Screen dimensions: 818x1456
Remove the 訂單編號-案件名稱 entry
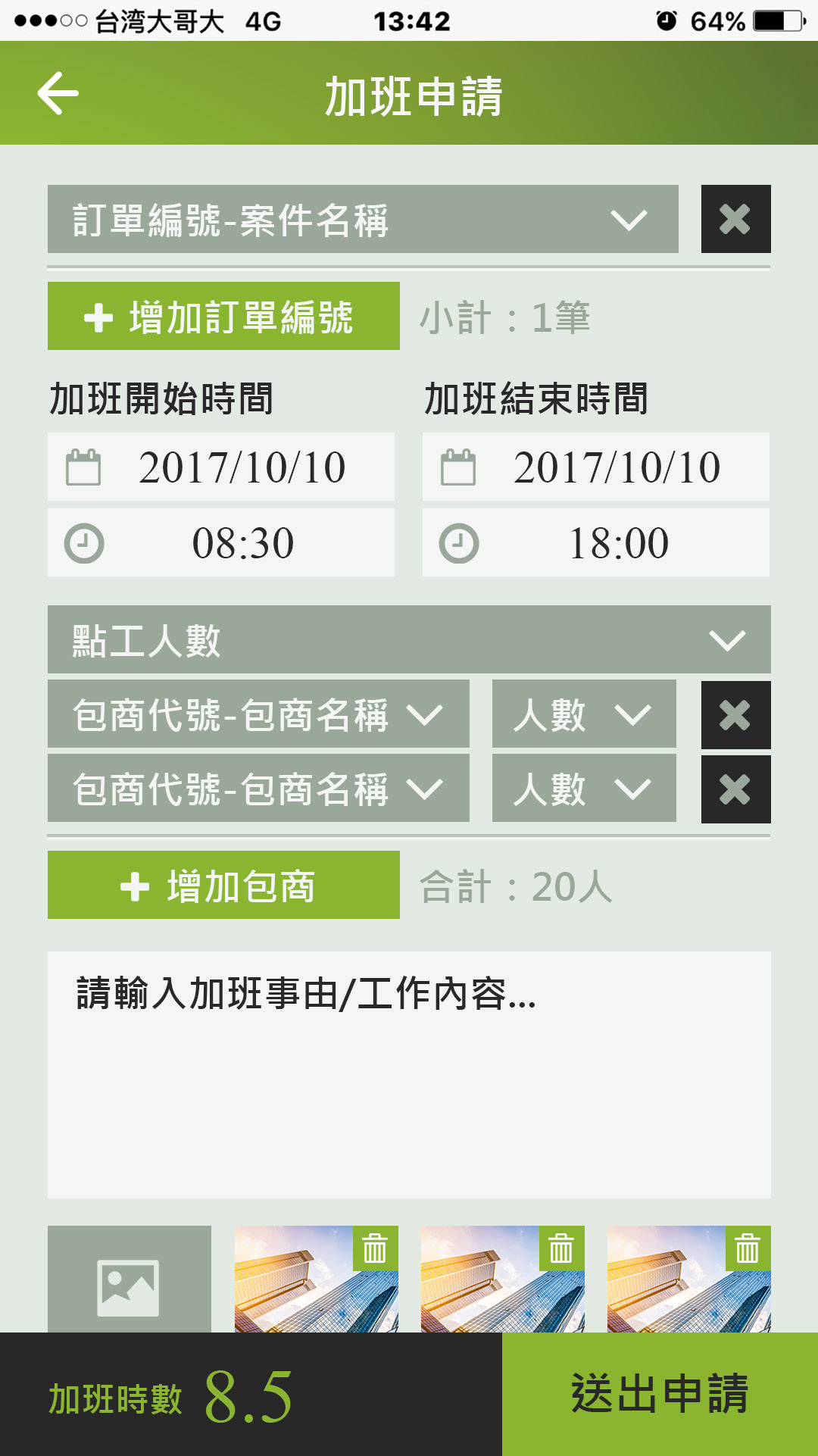[x=735, y=220]
